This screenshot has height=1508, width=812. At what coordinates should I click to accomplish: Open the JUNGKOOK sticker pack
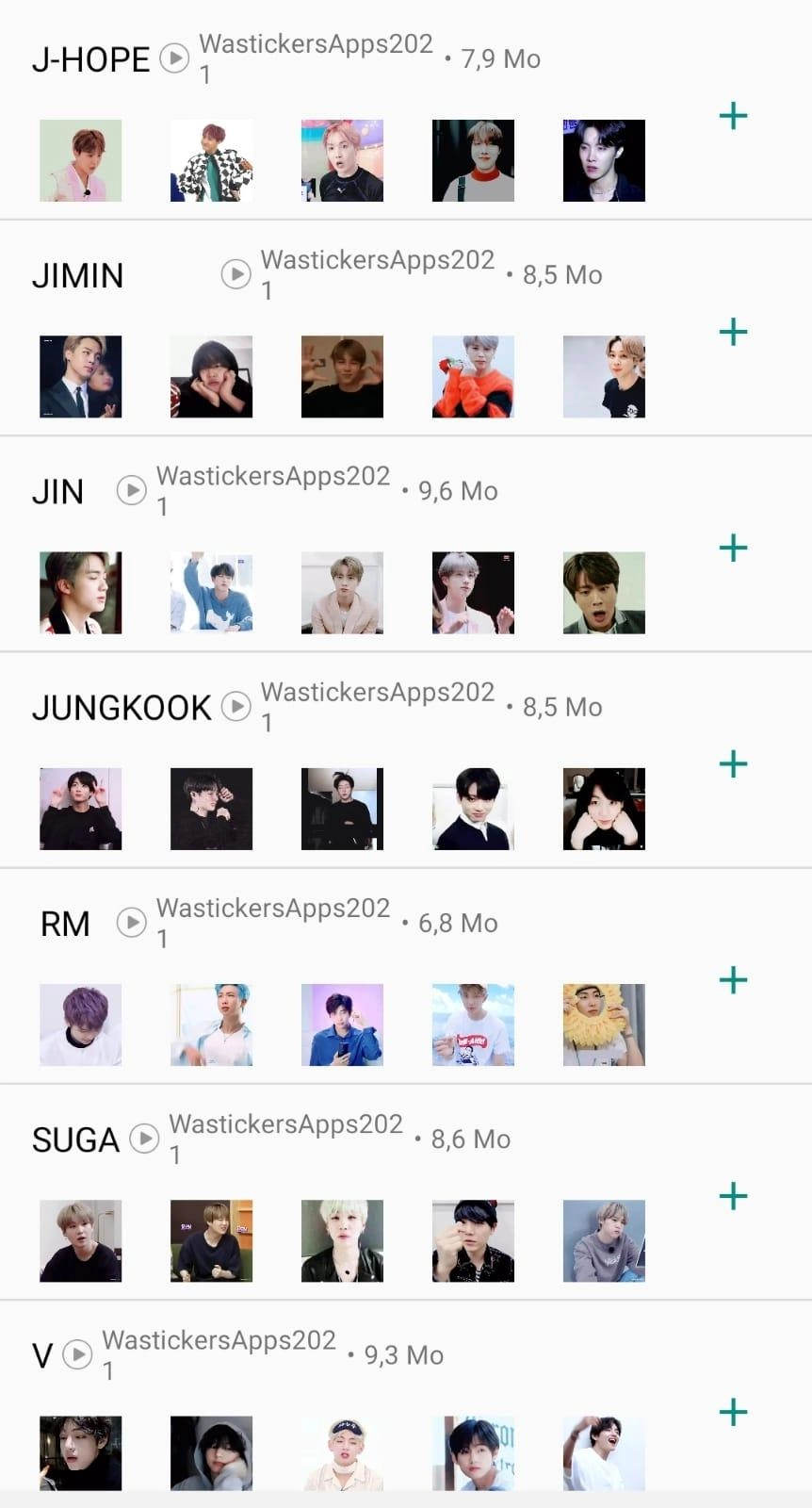coord(122,707)
